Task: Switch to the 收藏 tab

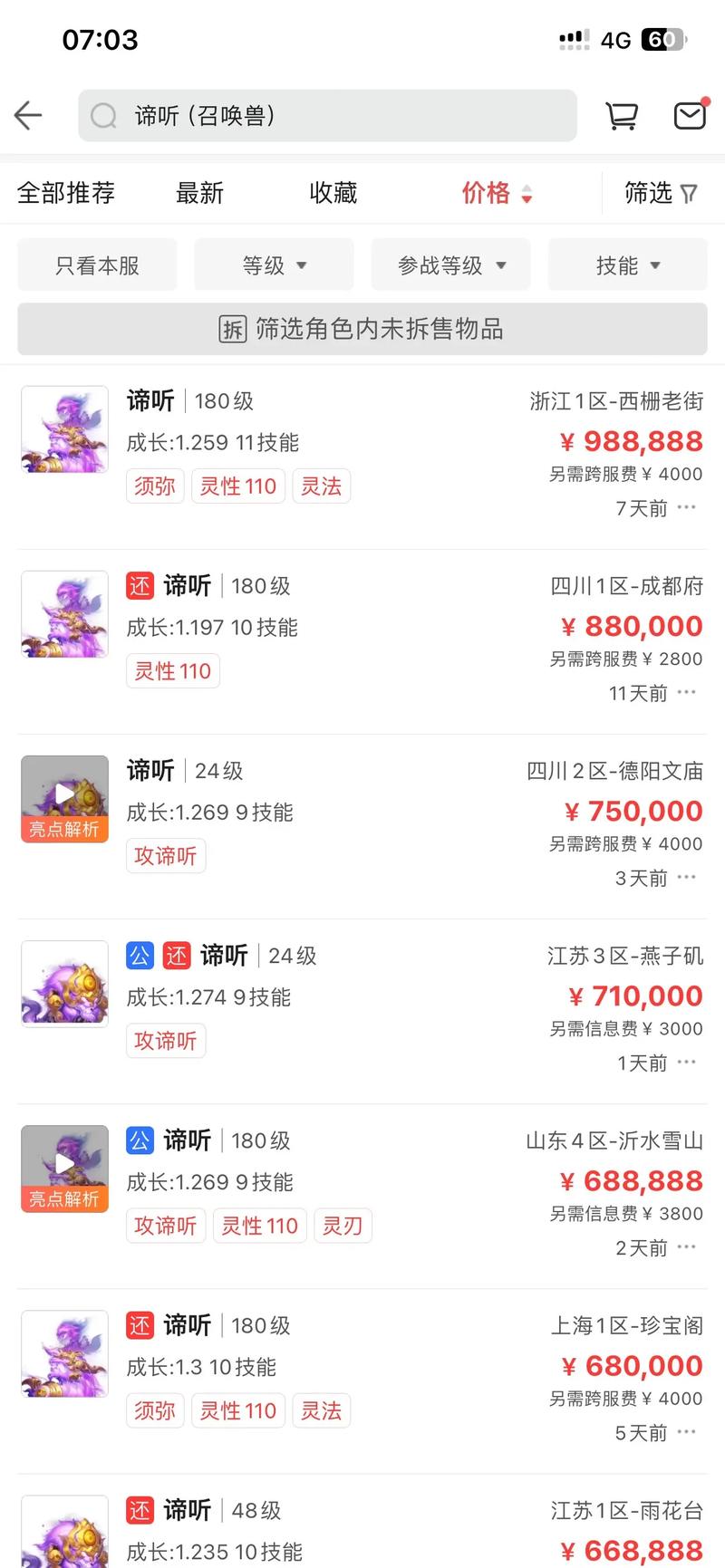Action: [x=333, y=193]
